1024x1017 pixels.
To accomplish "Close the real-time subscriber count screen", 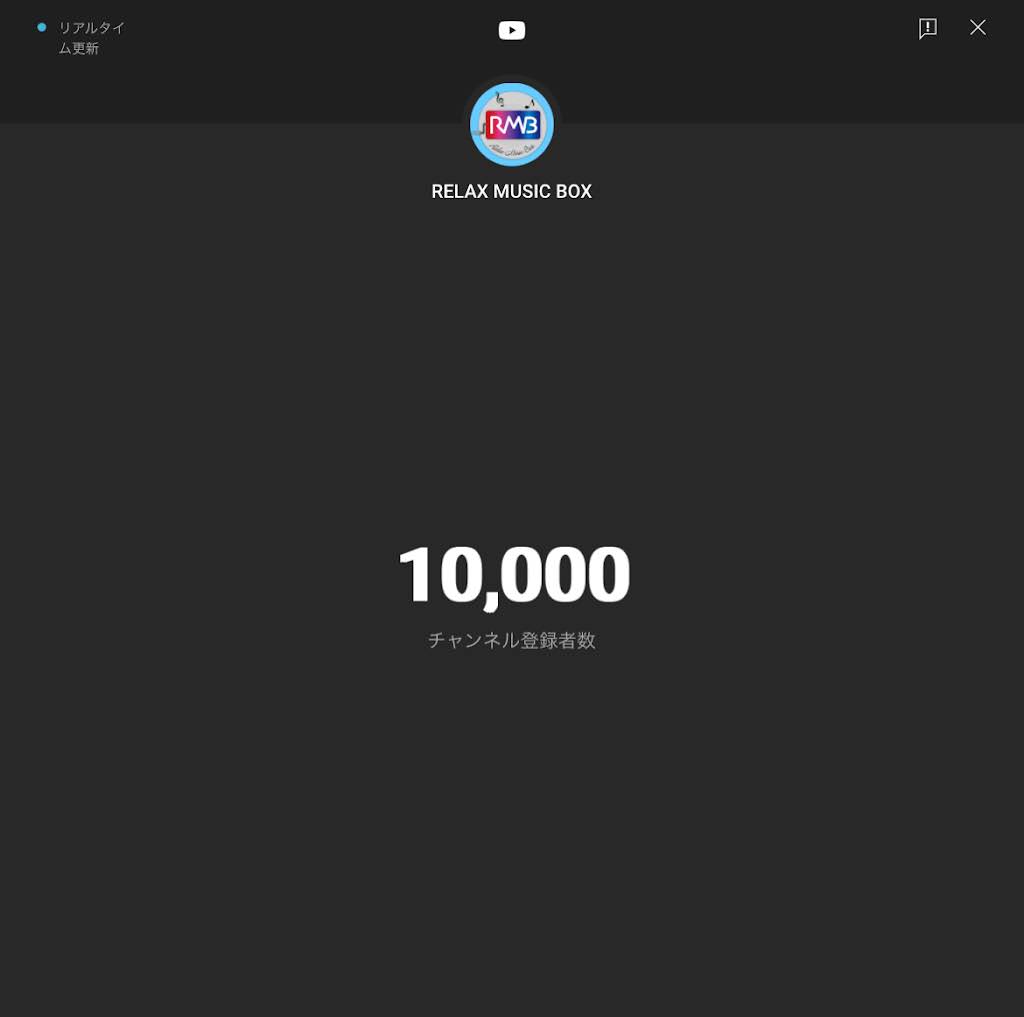I will [977, 28].
